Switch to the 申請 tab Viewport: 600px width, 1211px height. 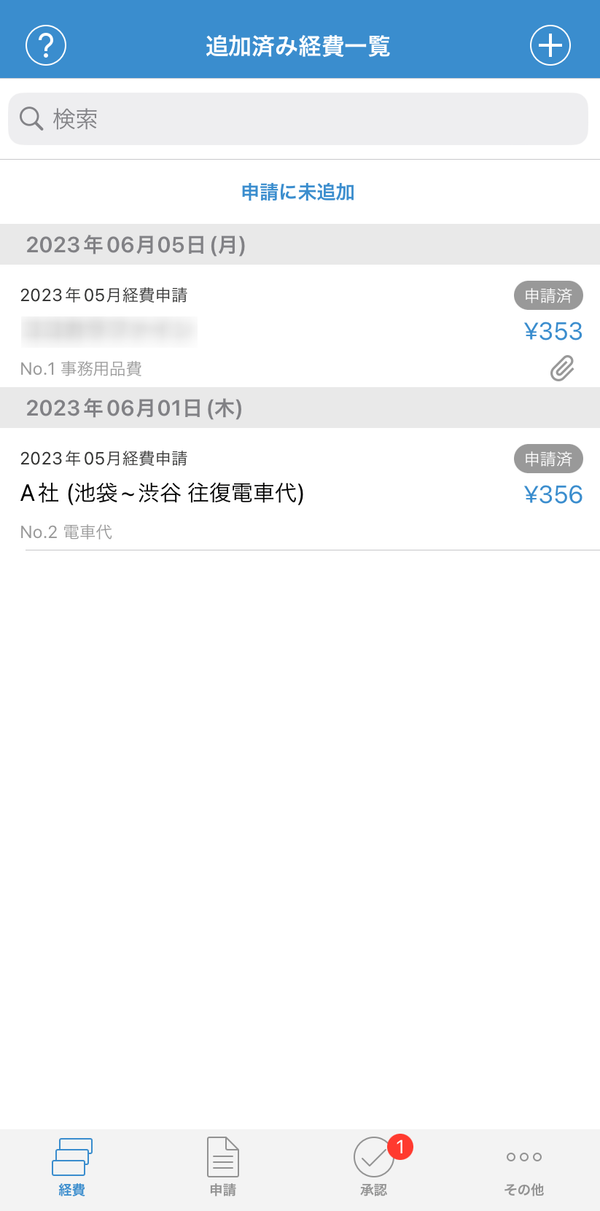click(x=223, y=1167)
